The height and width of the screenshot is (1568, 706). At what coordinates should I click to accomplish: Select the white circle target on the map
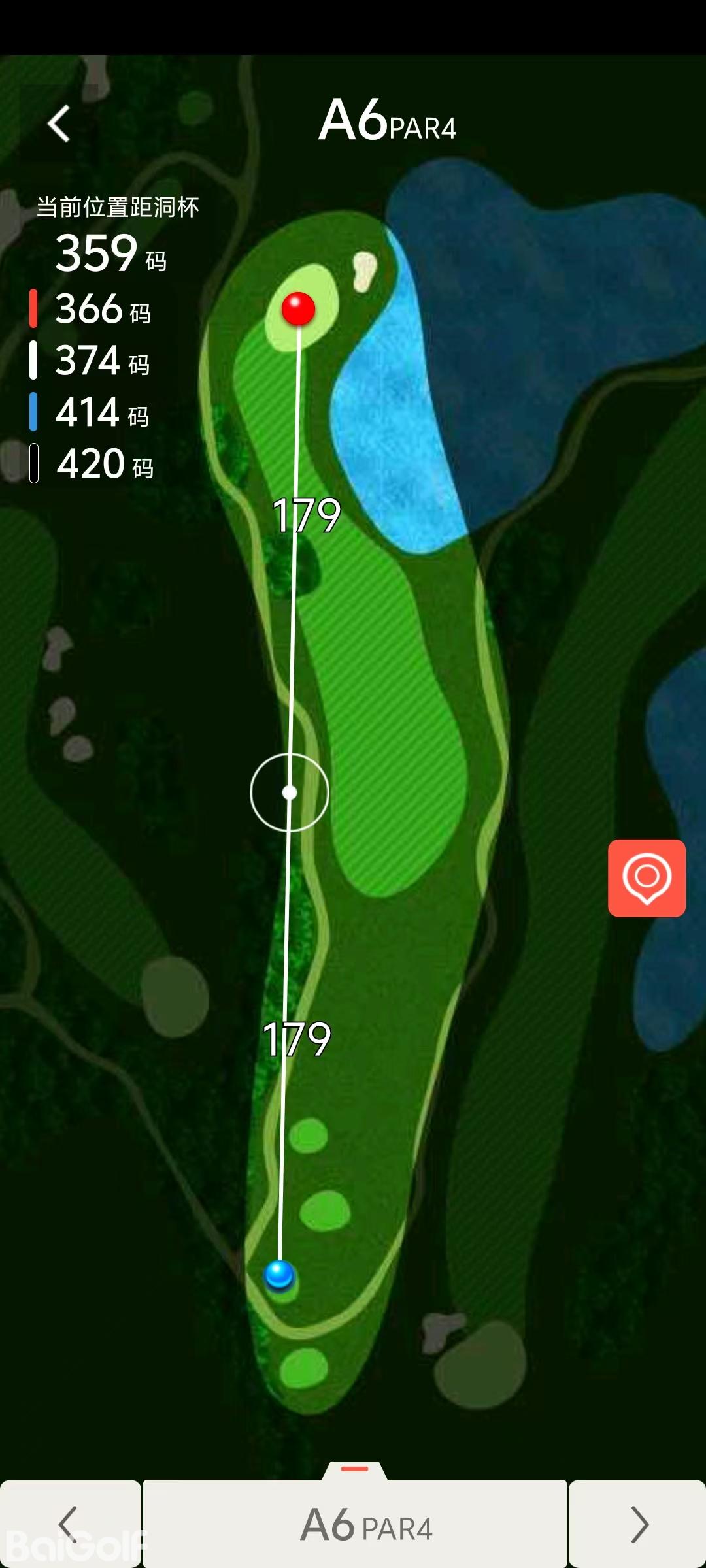290,792
